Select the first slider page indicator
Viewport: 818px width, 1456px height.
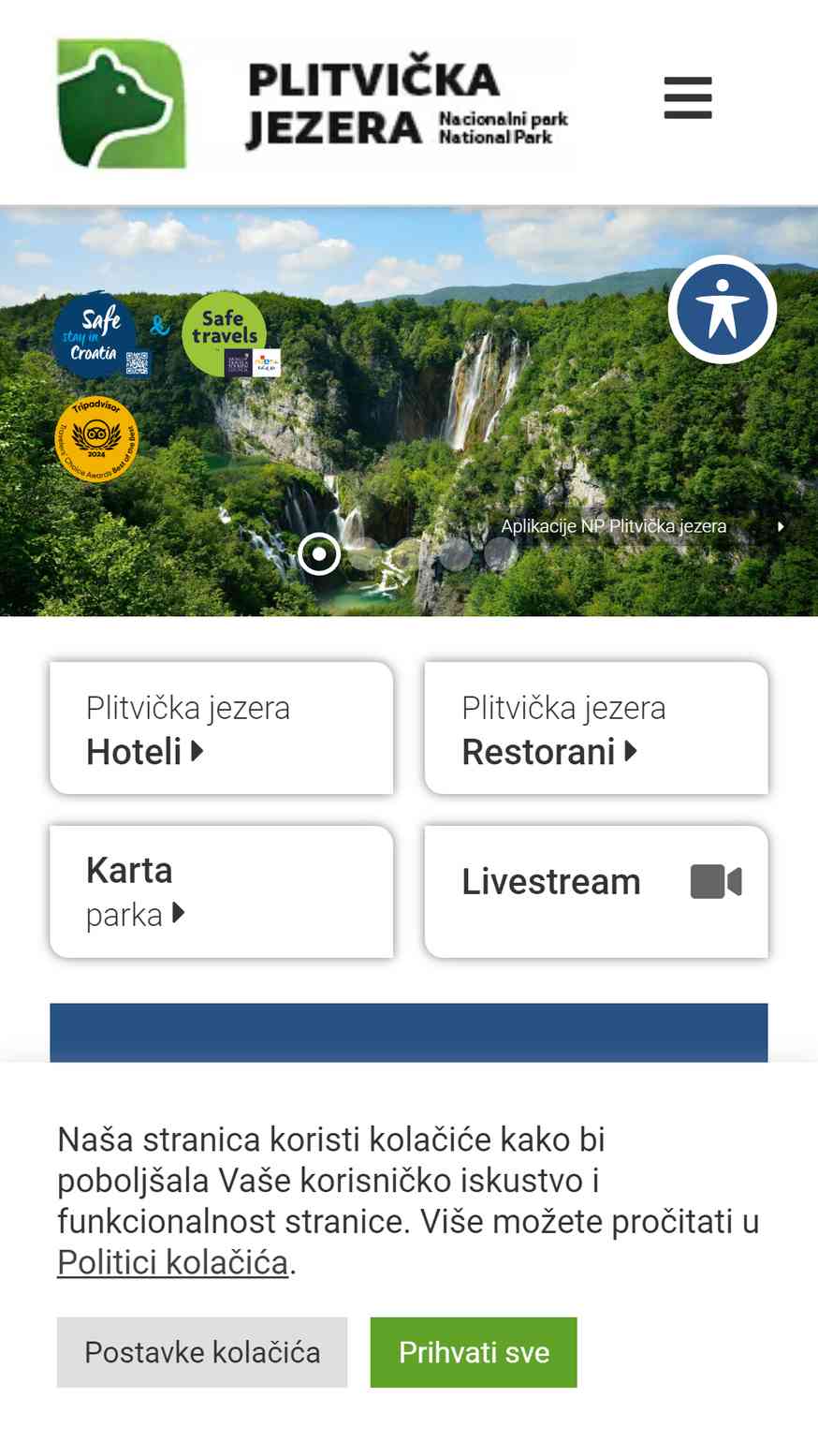(319, 553)
